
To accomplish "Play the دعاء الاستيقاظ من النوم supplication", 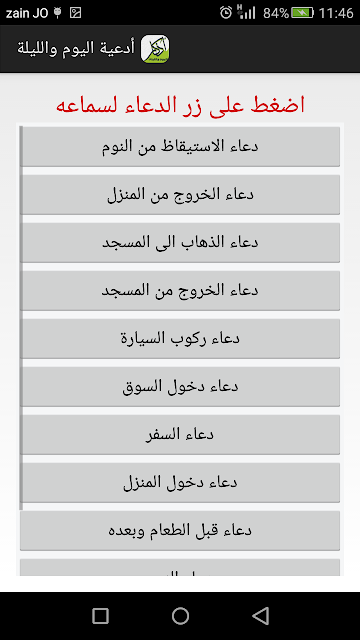I will [180, 147].
